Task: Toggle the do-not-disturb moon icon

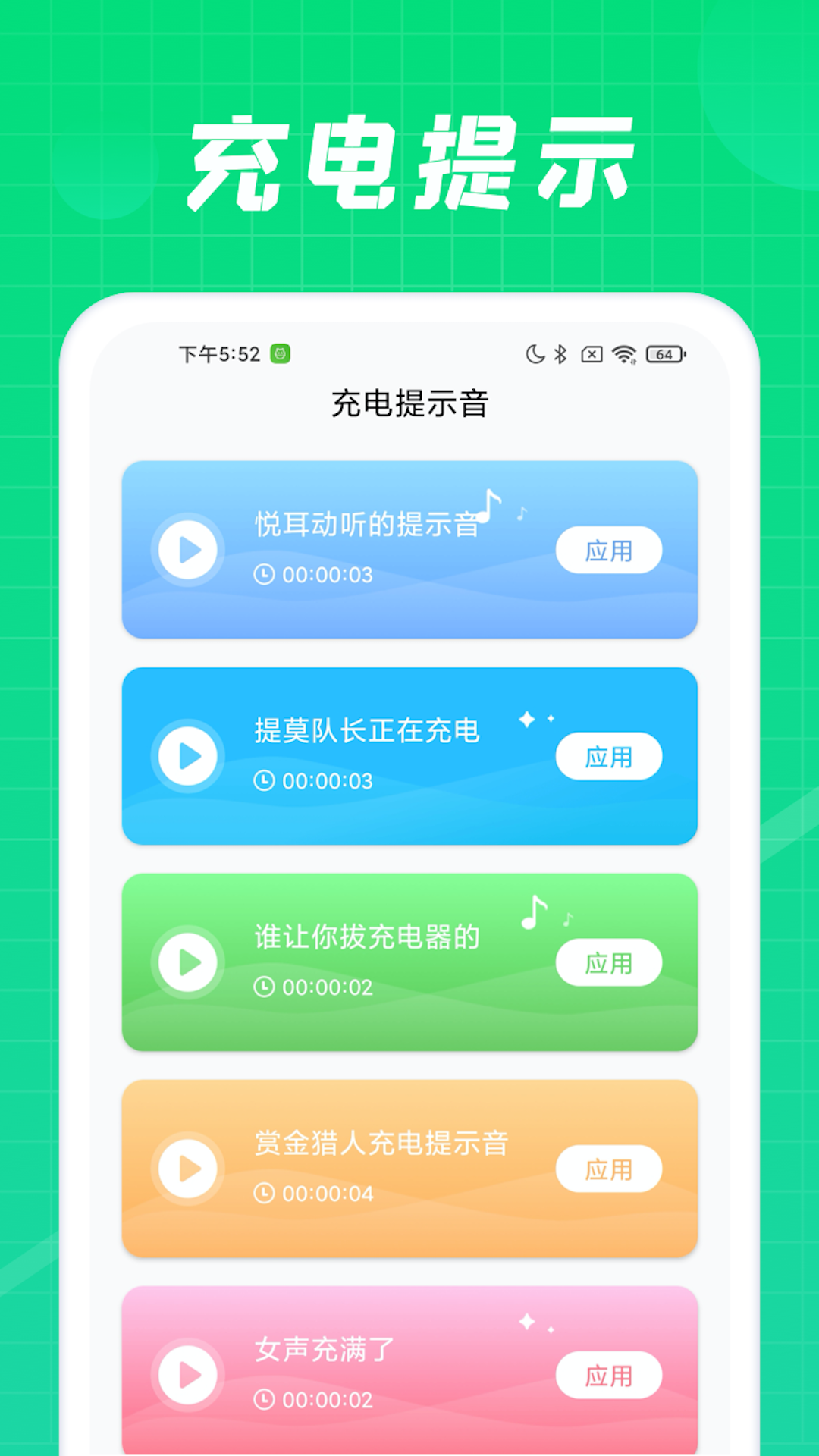Action: [x=533, y=353]
